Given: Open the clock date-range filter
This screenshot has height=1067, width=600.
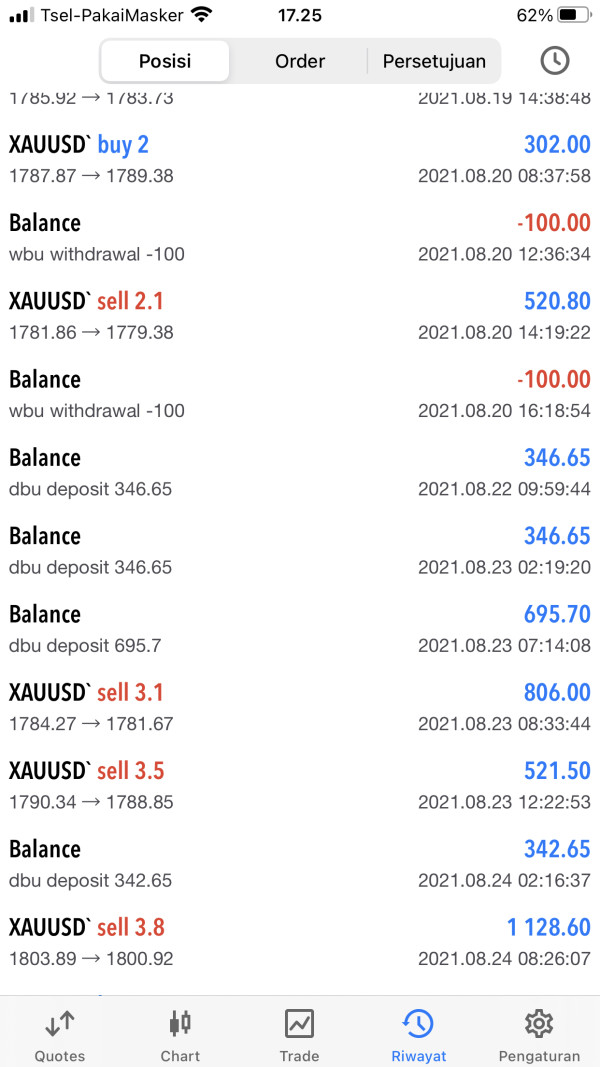Looking at the screenshot, I should [x=554, y=61].
